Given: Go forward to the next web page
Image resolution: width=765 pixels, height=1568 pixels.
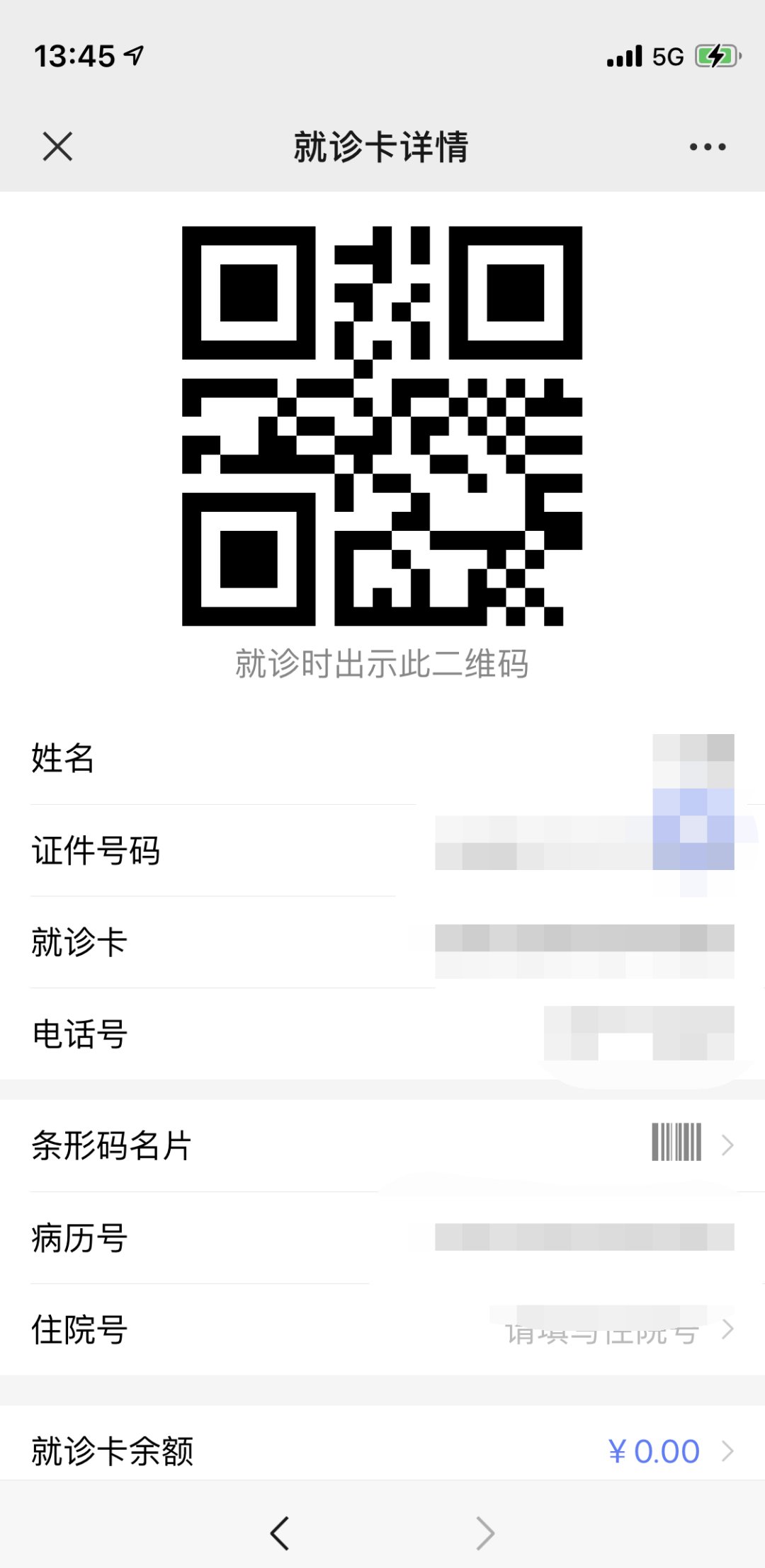Looking at the screenshot, I should pyautogui.click(x=485, y=1533).
